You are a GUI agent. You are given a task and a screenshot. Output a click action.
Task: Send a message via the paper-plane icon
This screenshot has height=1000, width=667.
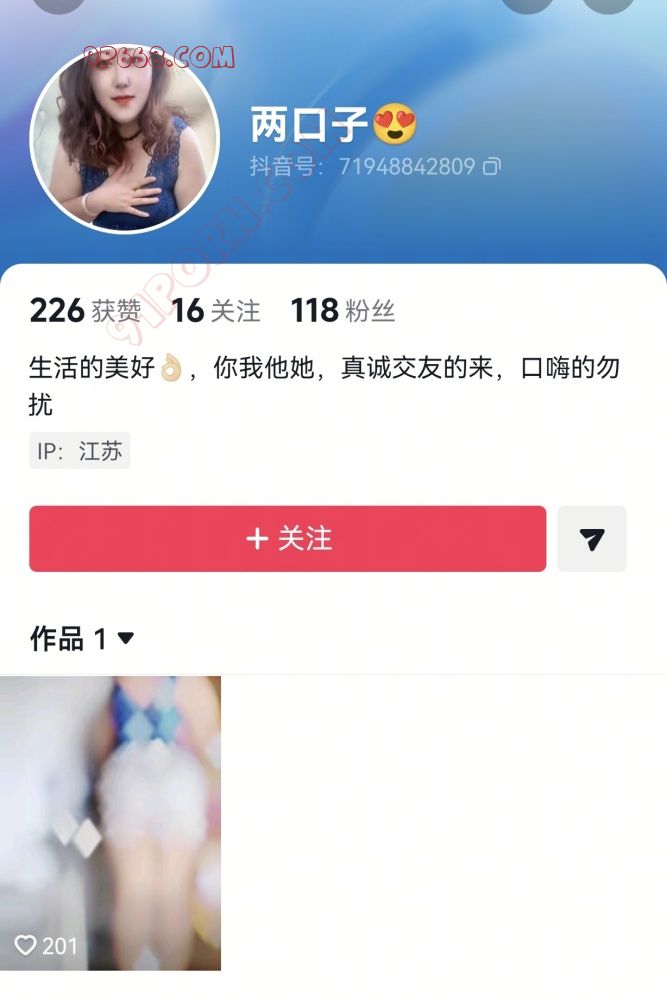point(592,539)
